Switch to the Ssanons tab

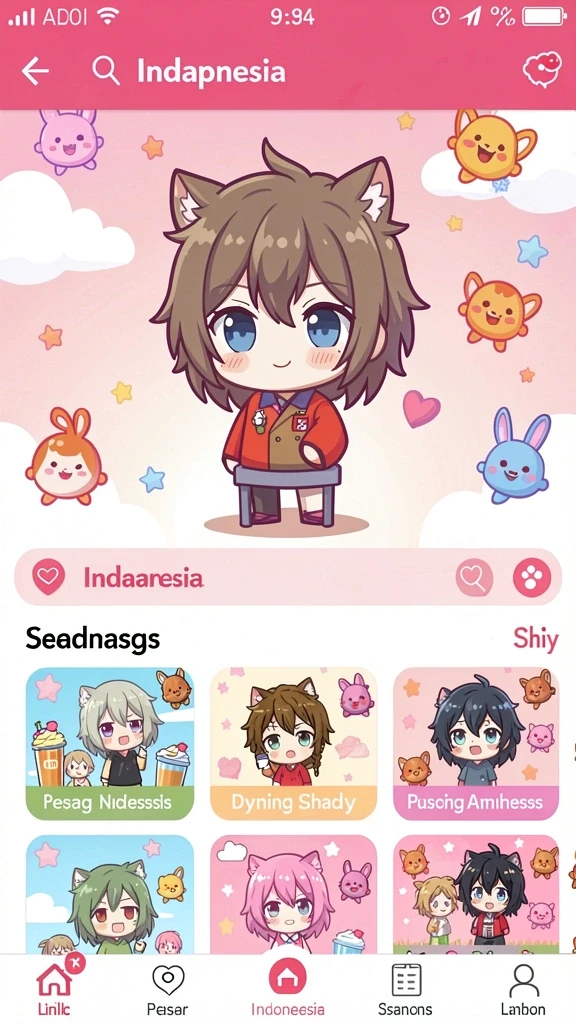click(x=405, y=988)
